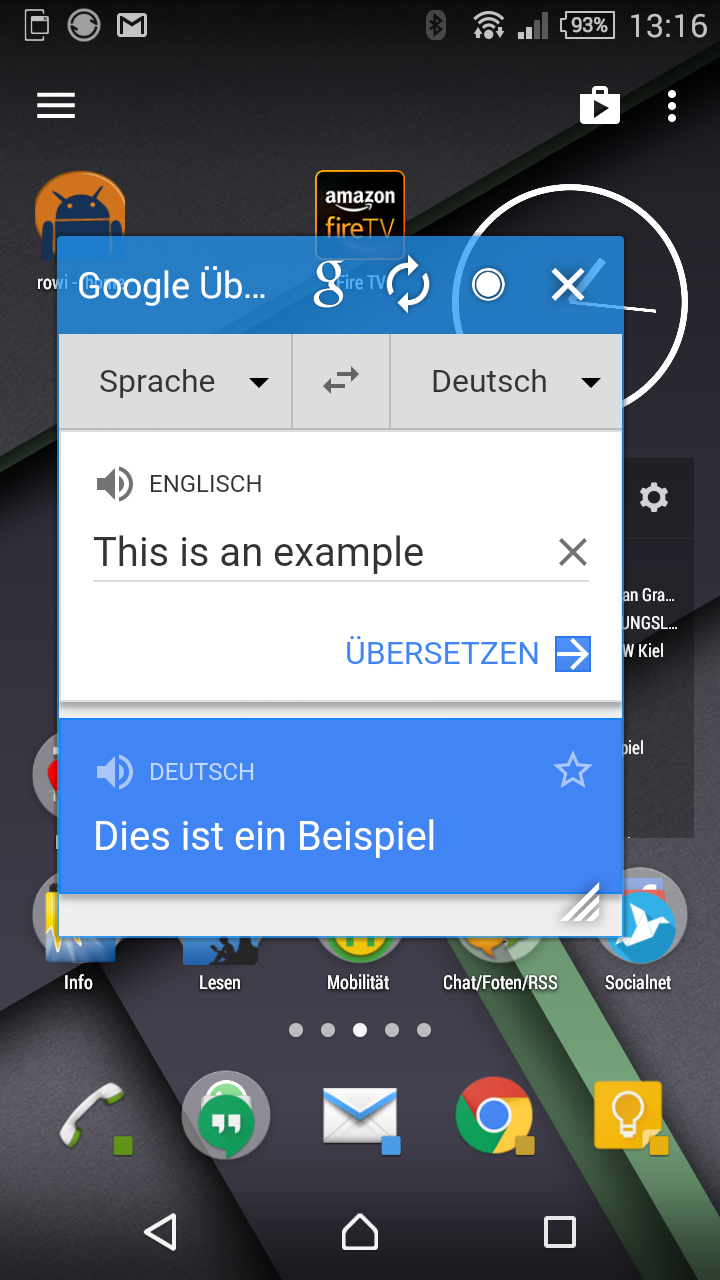Open the launcher hamburger menu

[x=56, y=106]
